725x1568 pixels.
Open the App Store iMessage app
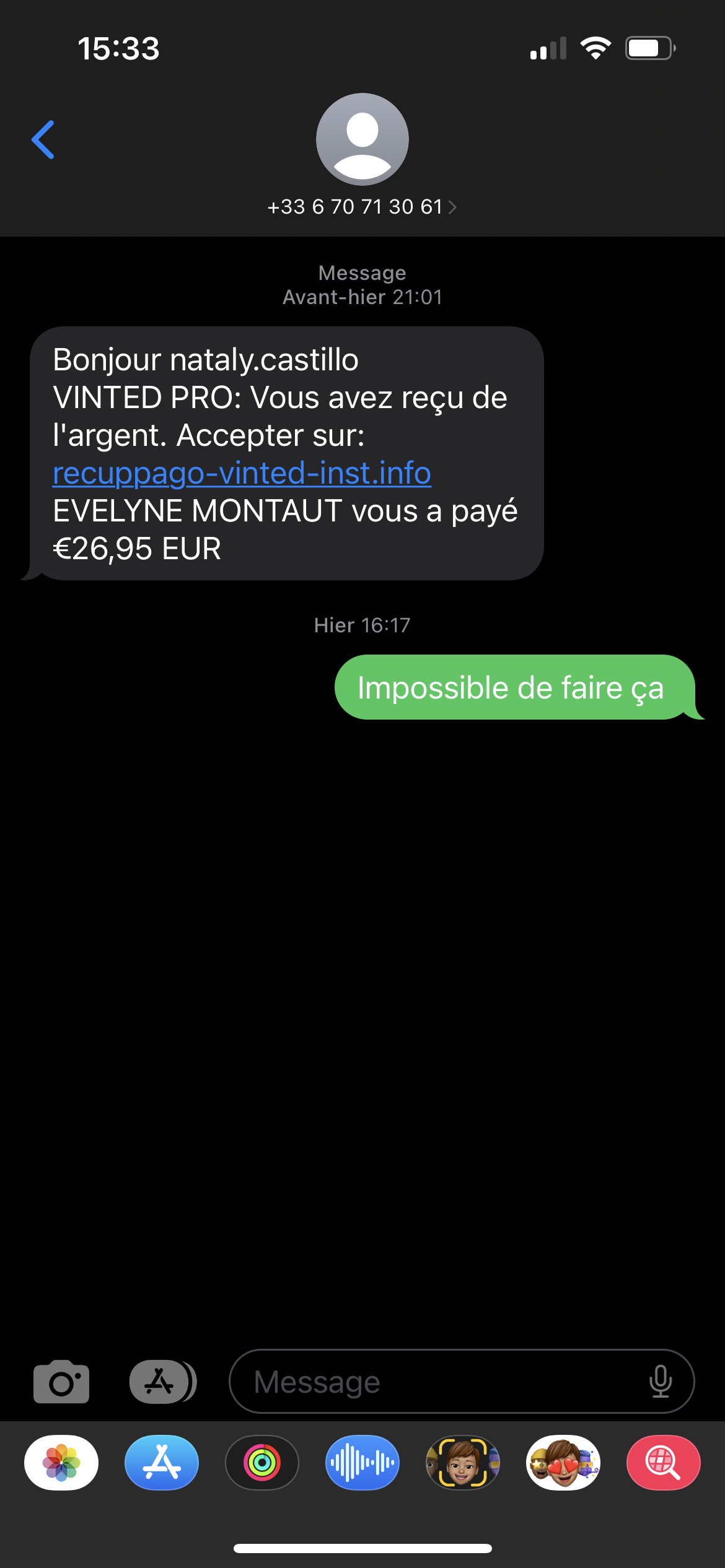[x=162, y=1463]
